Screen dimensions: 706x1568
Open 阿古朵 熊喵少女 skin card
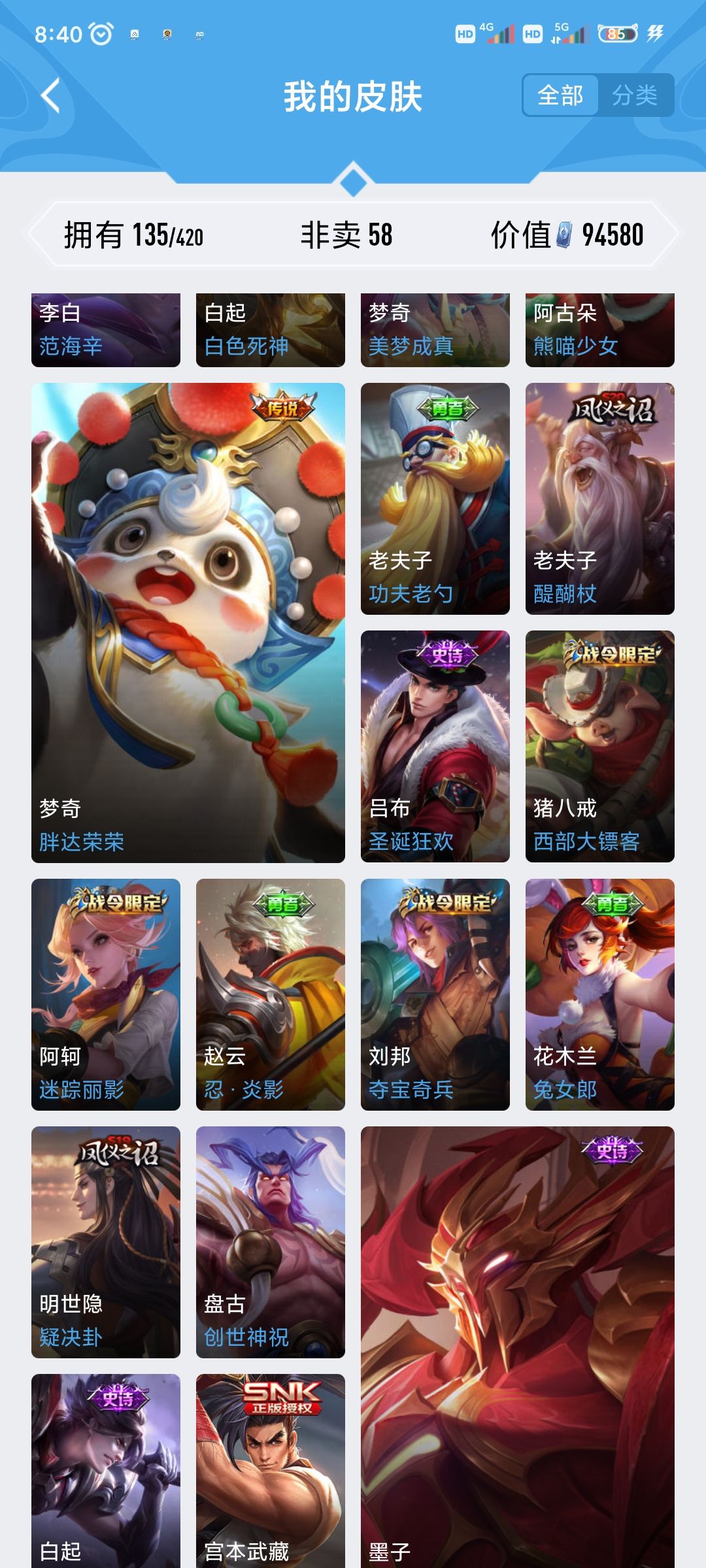pos(600,330)
